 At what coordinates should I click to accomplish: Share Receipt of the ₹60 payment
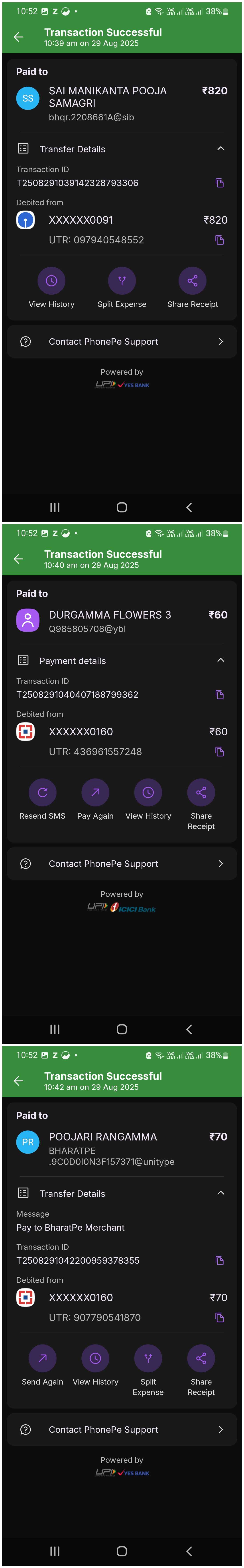(x=201, y=792)
